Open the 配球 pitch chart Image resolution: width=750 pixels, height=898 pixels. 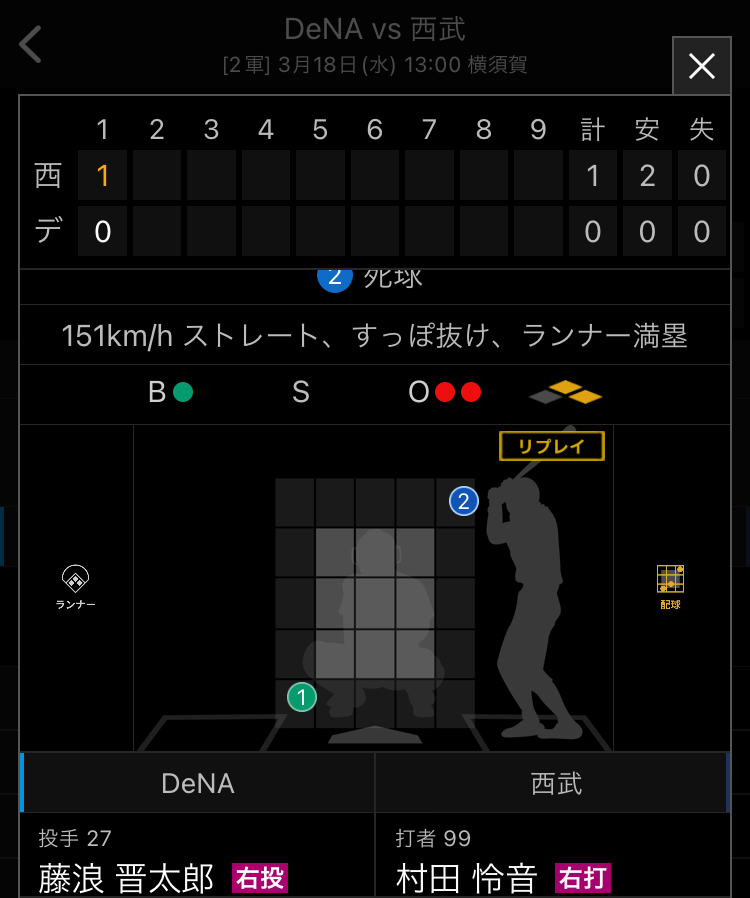coord(670,586)
